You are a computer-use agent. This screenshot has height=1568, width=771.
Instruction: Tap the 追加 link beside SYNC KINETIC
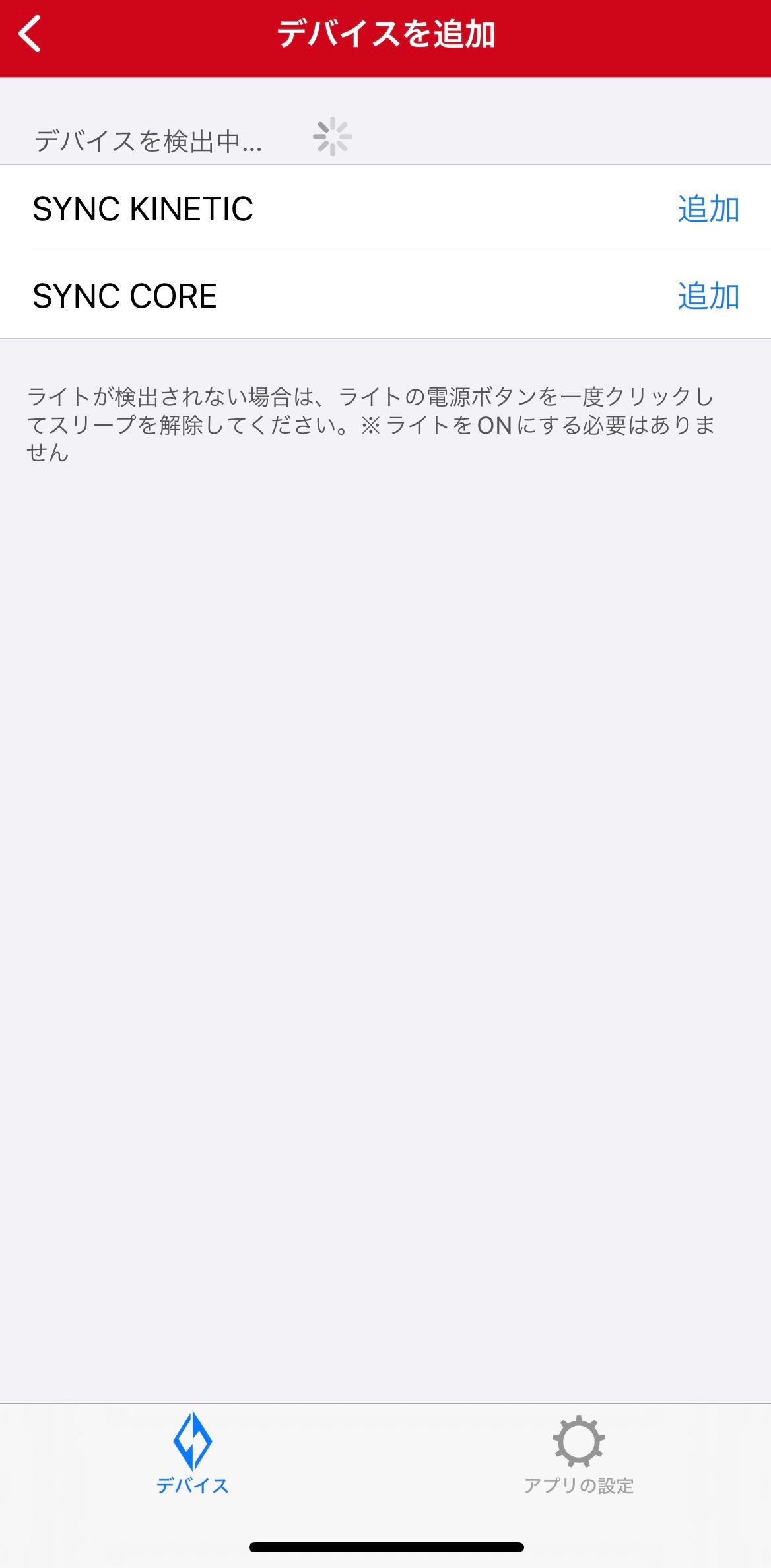pos(708,210)
